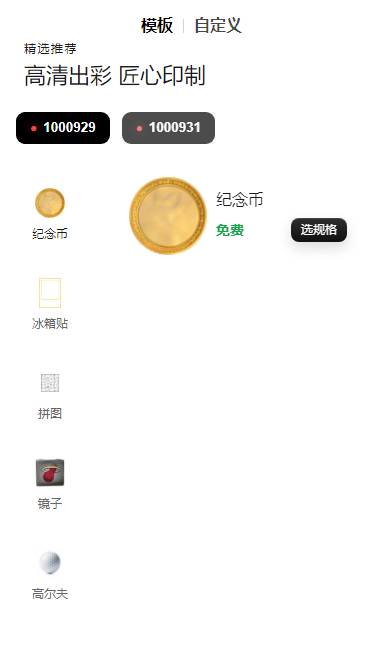375x667 pixels.
Task: Choose the 1000929 chip
Action: pyautogui.click(x=63, y=128)
